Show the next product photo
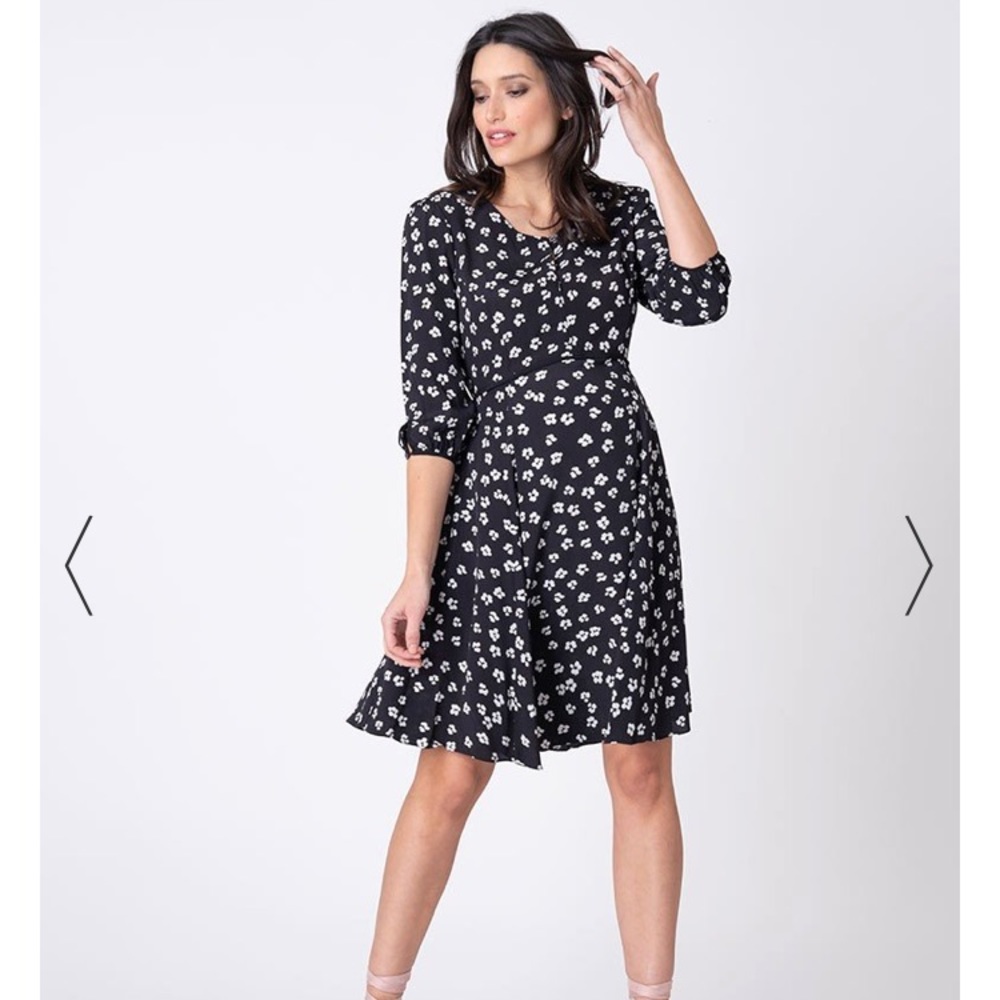Viewport: 1000px width, 1000px height. tap(918, 565)
